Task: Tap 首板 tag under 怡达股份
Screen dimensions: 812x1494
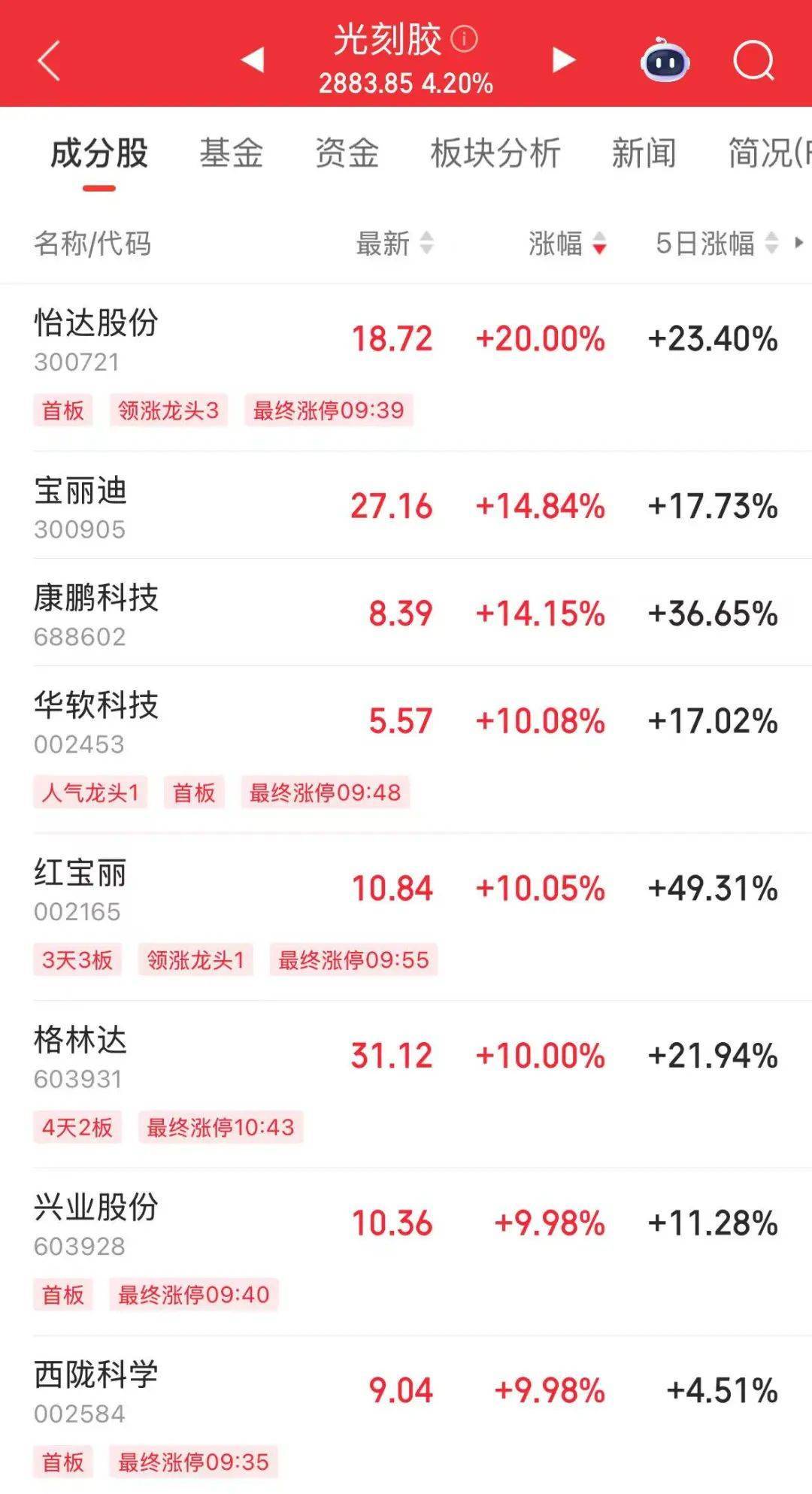Action: click(62, 411)
